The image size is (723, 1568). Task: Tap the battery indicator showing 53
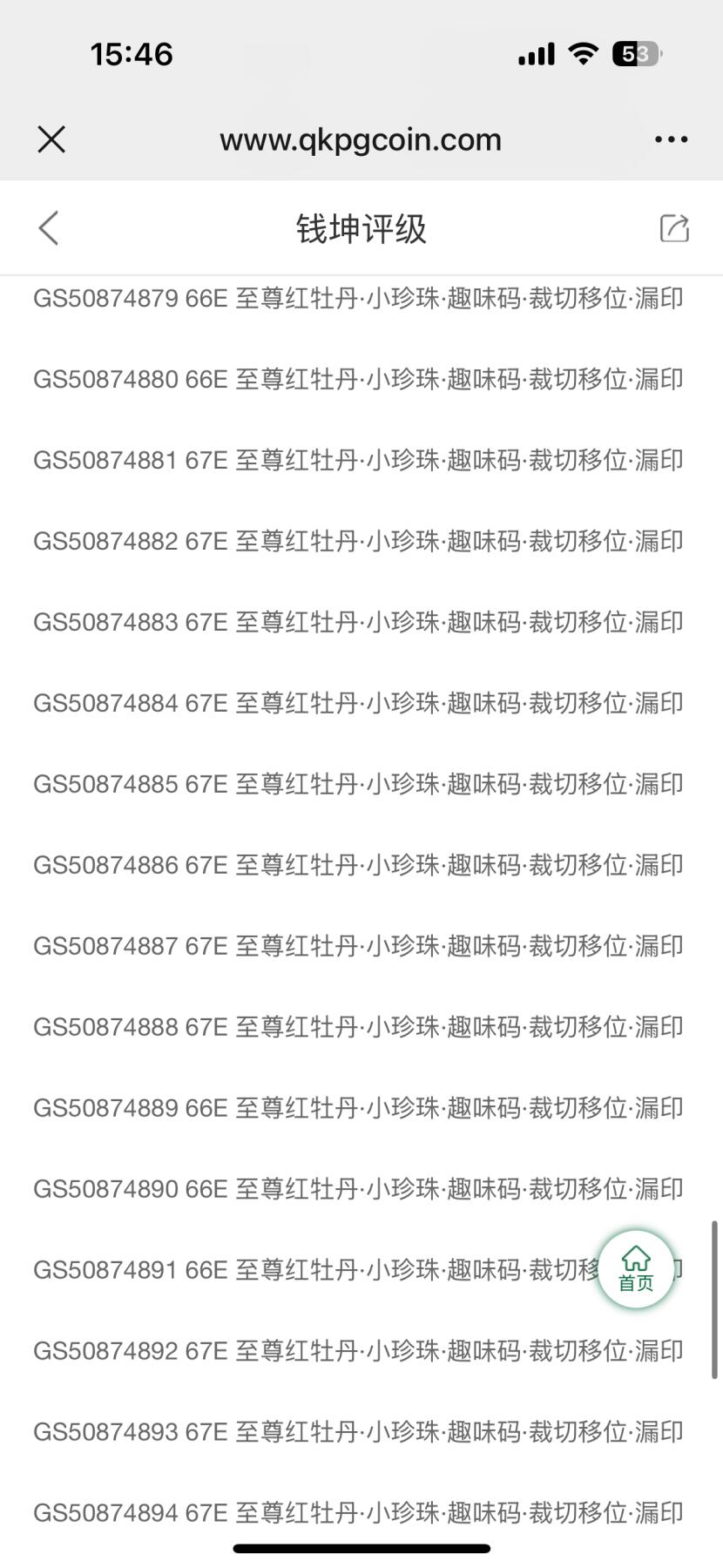coord(635,53)
